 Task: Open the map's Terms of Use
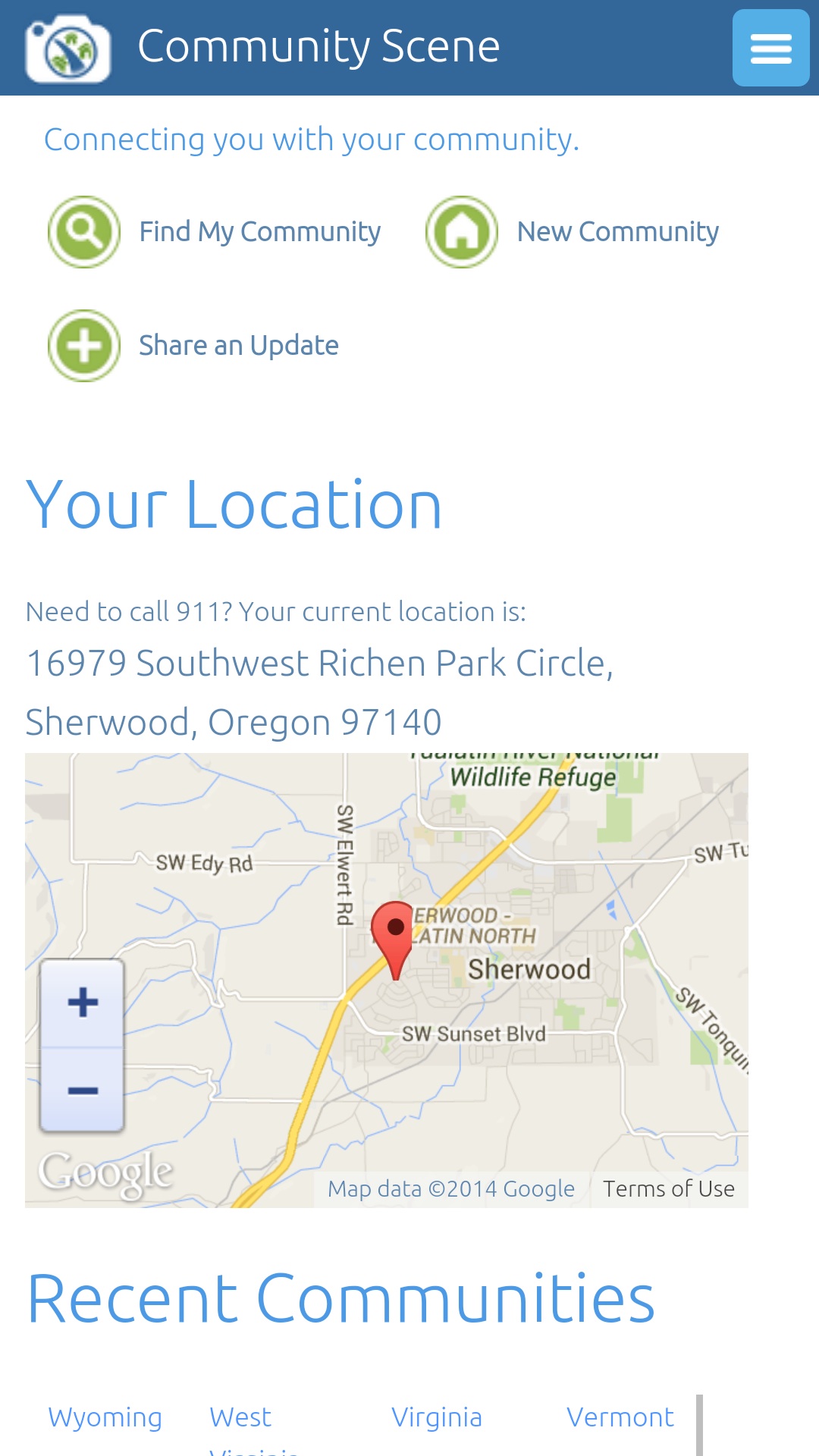pos(669,1188)
